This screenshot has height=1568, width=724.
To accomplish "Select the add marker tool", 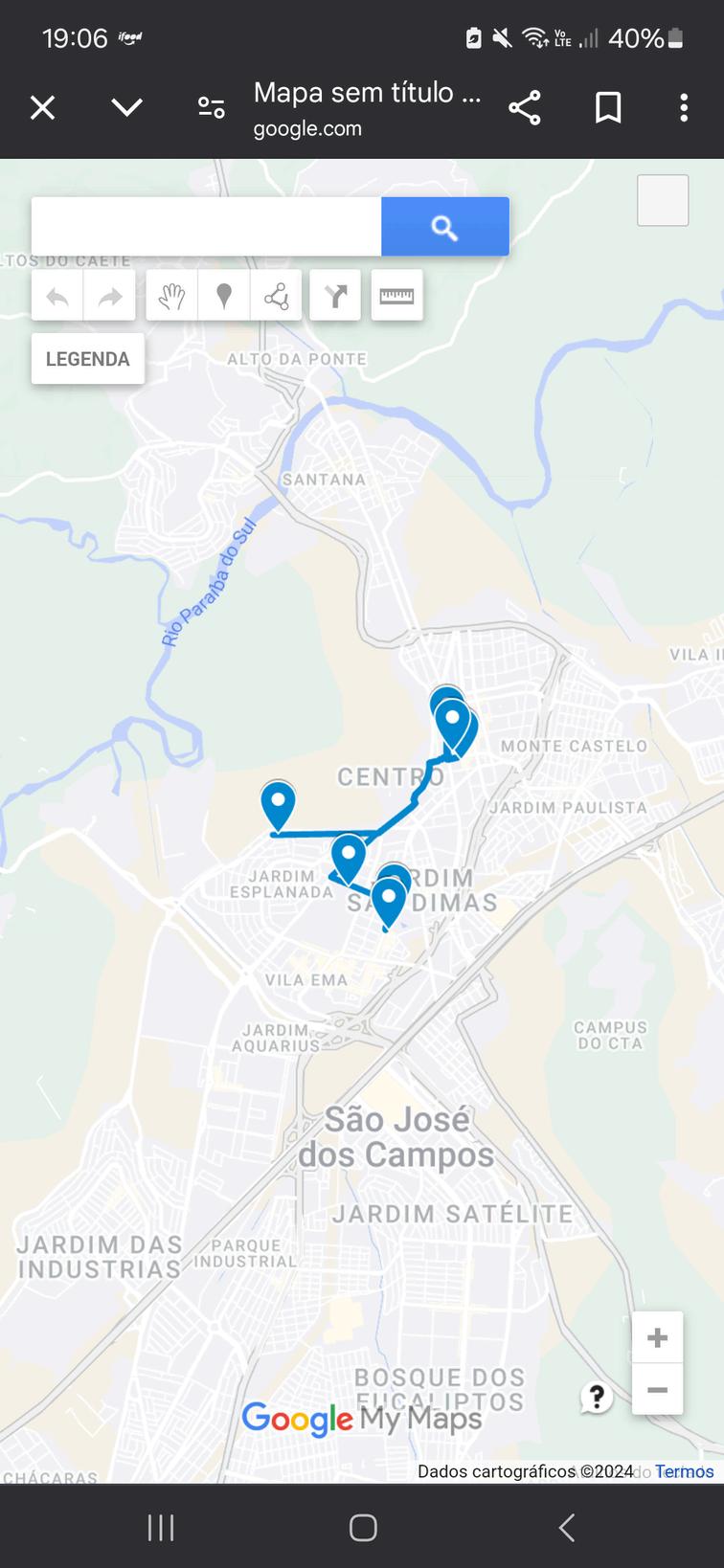I will [x=224, y=297].
